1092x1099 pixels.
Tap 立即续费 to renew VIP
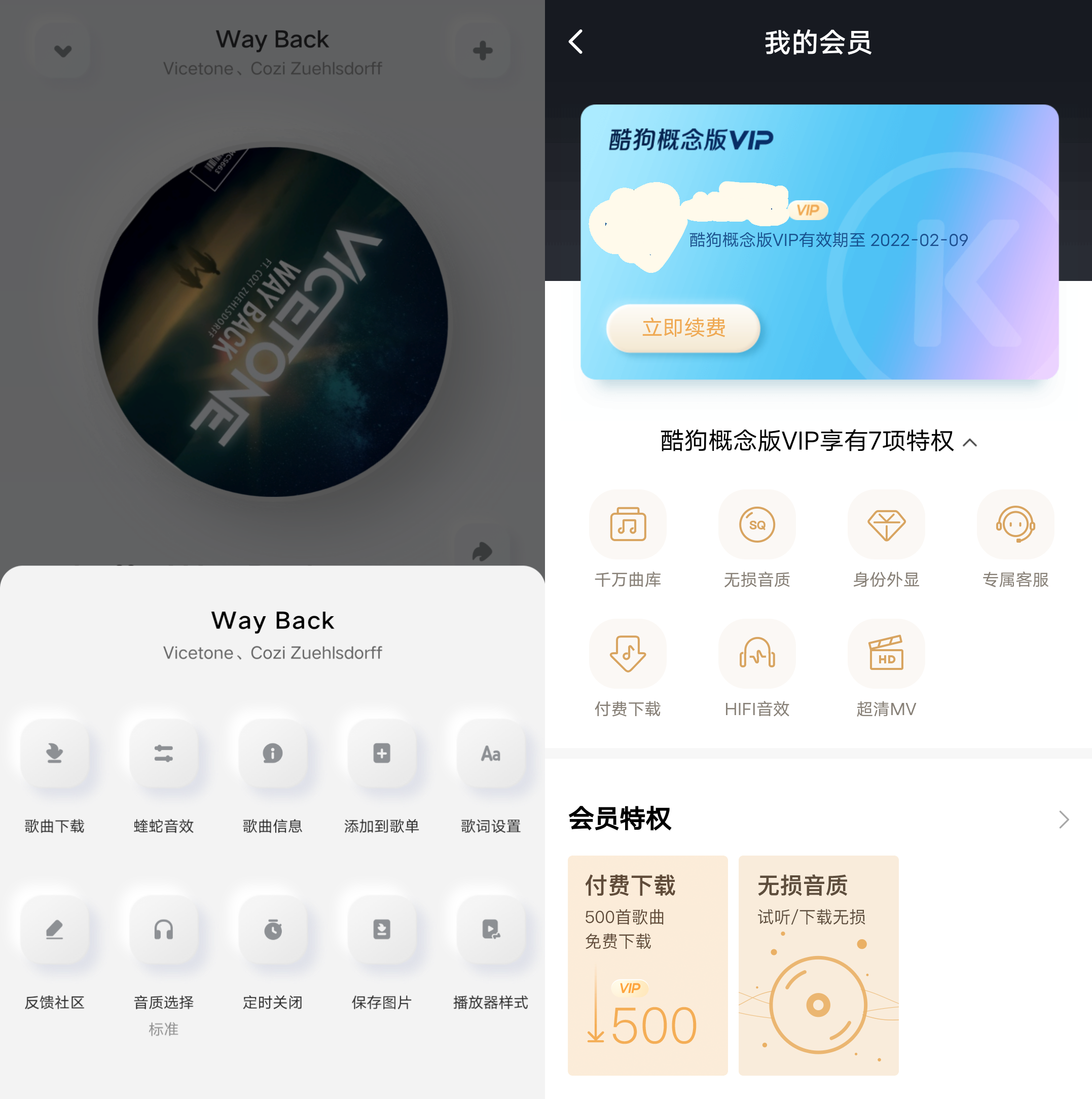click(x=683, y=328)
